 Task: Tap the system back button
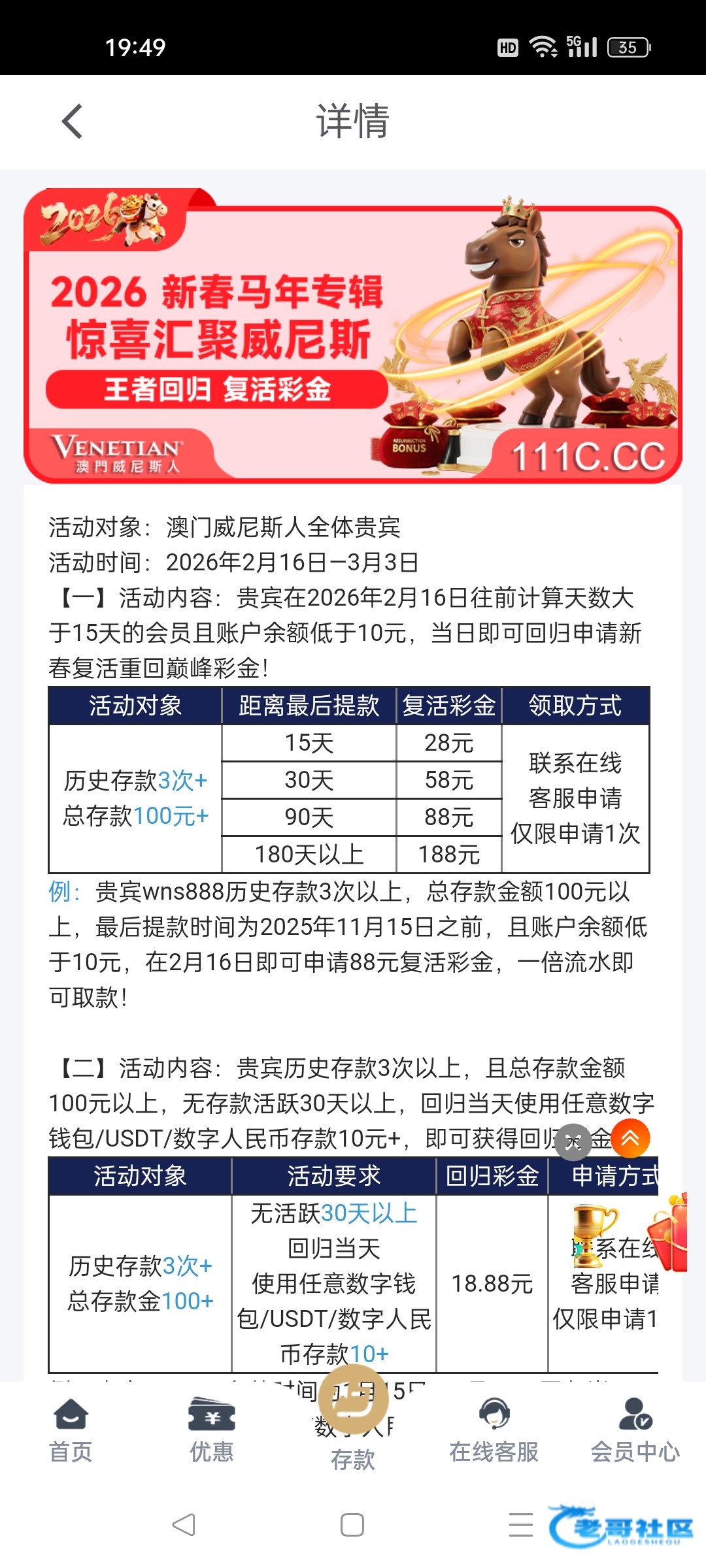coord(184,1525)
